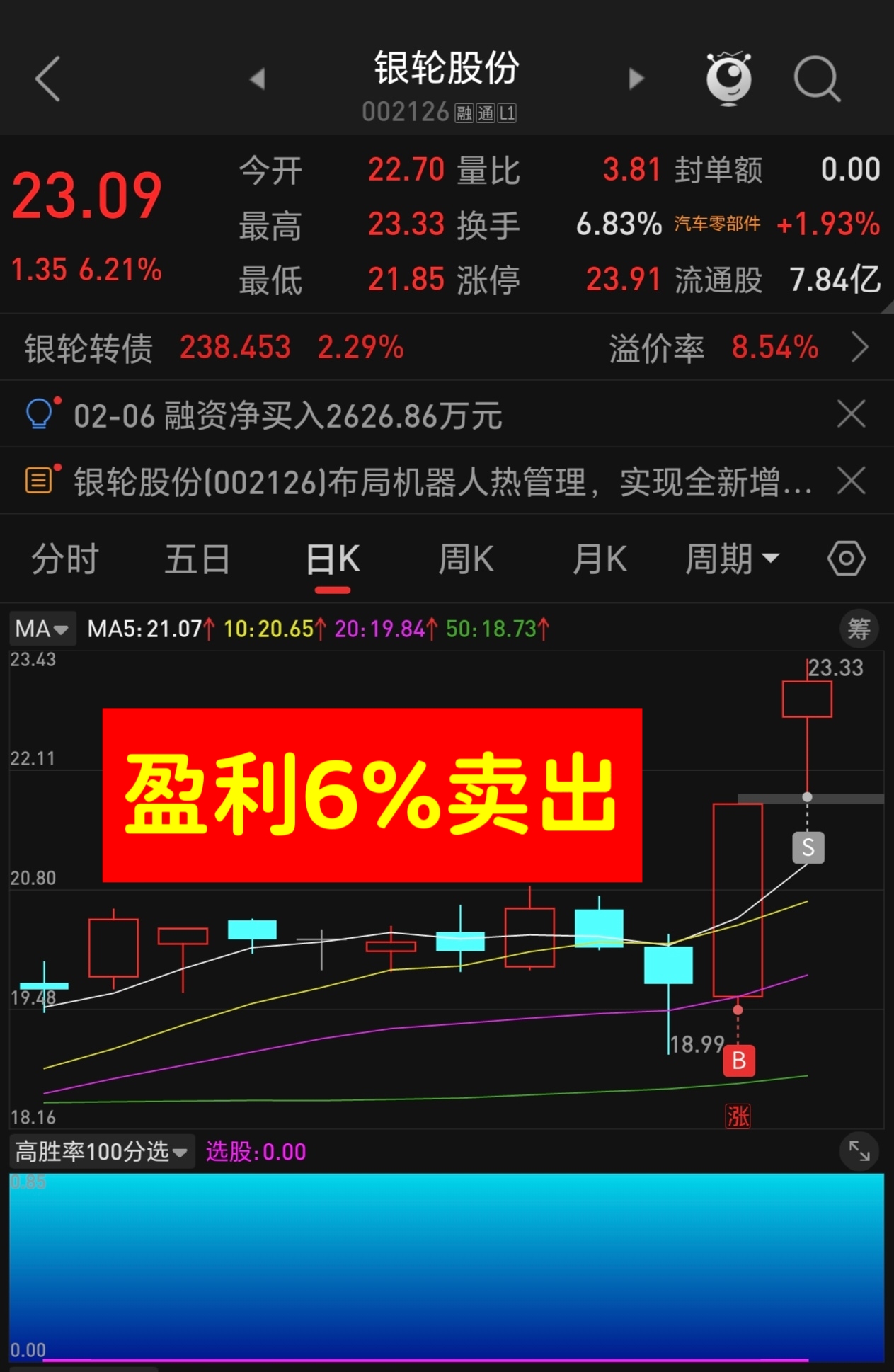Open the MA indicator dropdown
894x1372 pixels.
tap(42, 629)
